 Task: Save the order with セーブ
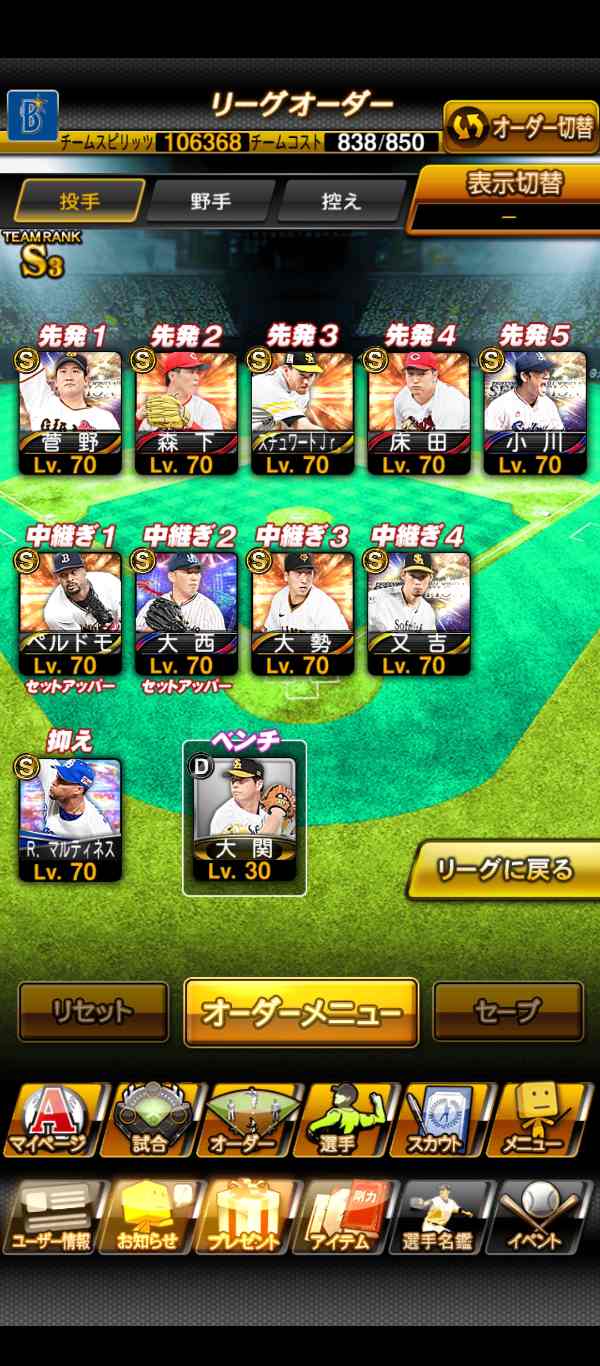click(507, 1012)
